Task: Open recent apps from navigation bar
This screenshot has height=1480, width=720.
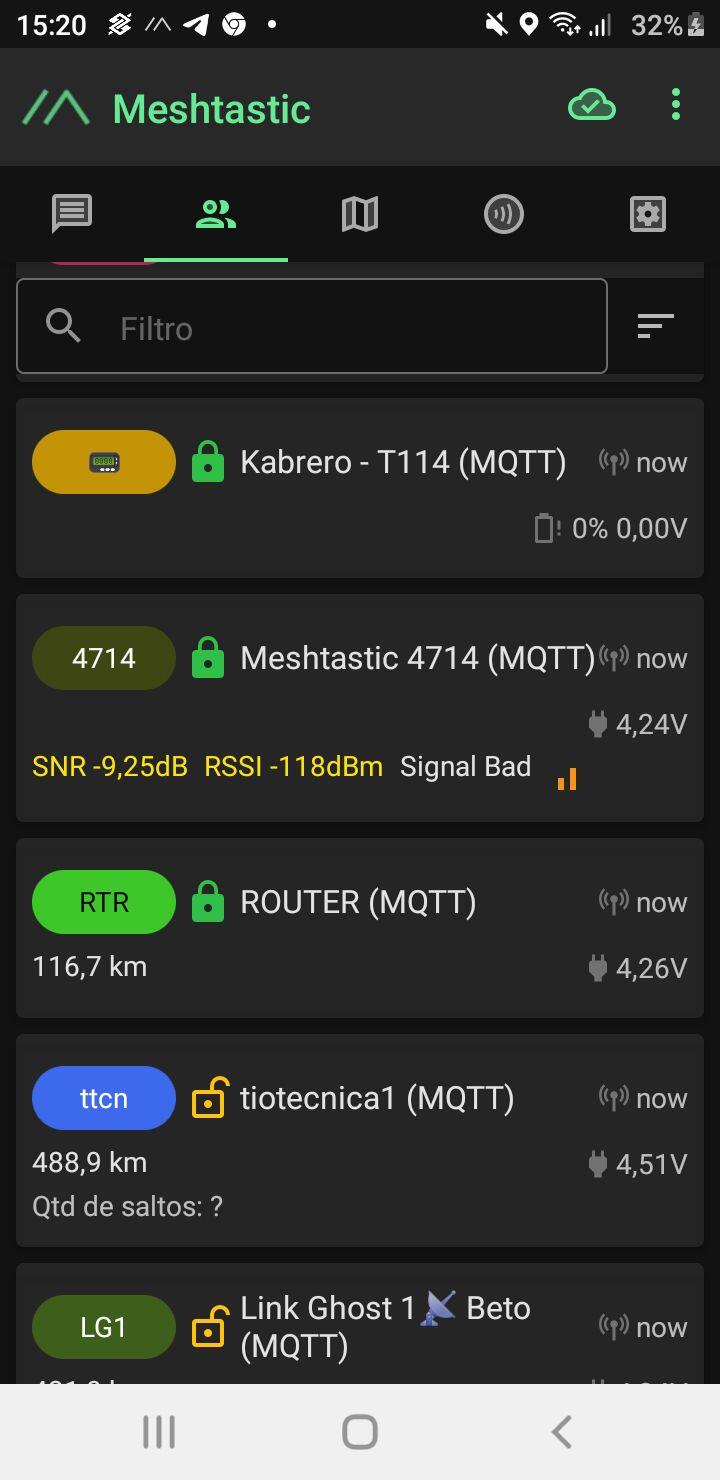Action: click(x=158, y=1432)
